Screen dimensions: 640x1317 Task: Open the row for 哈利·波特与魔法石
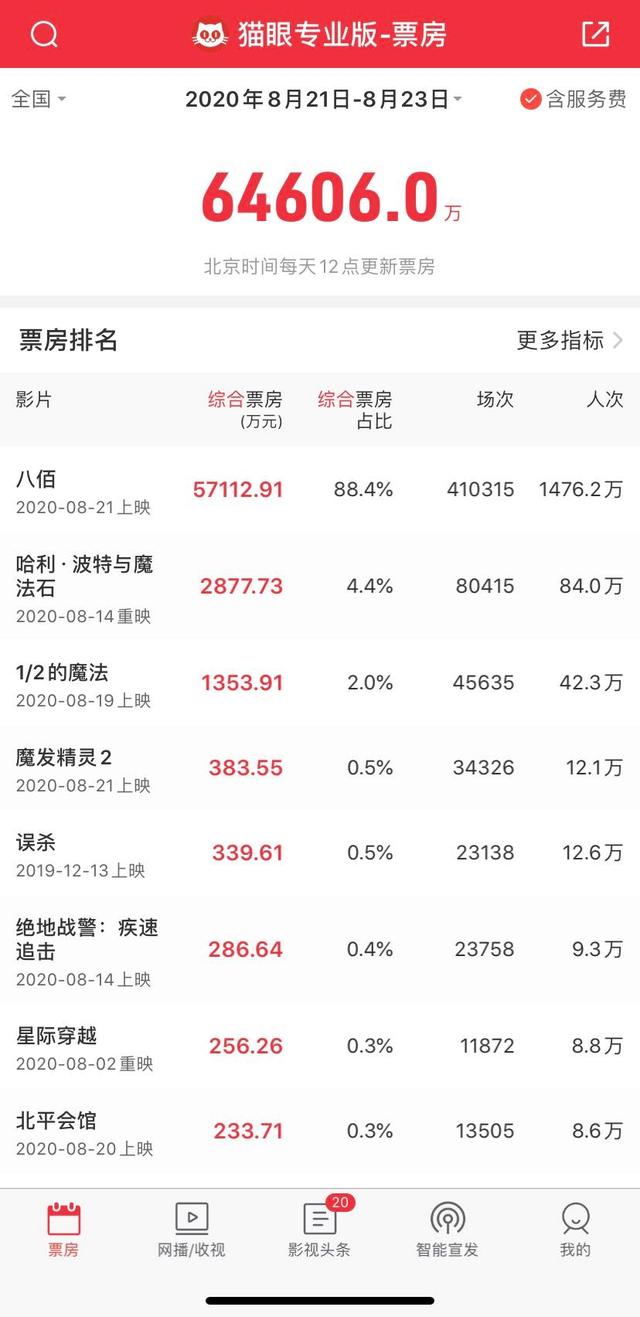pyautogui.click(x=320, y=587)
